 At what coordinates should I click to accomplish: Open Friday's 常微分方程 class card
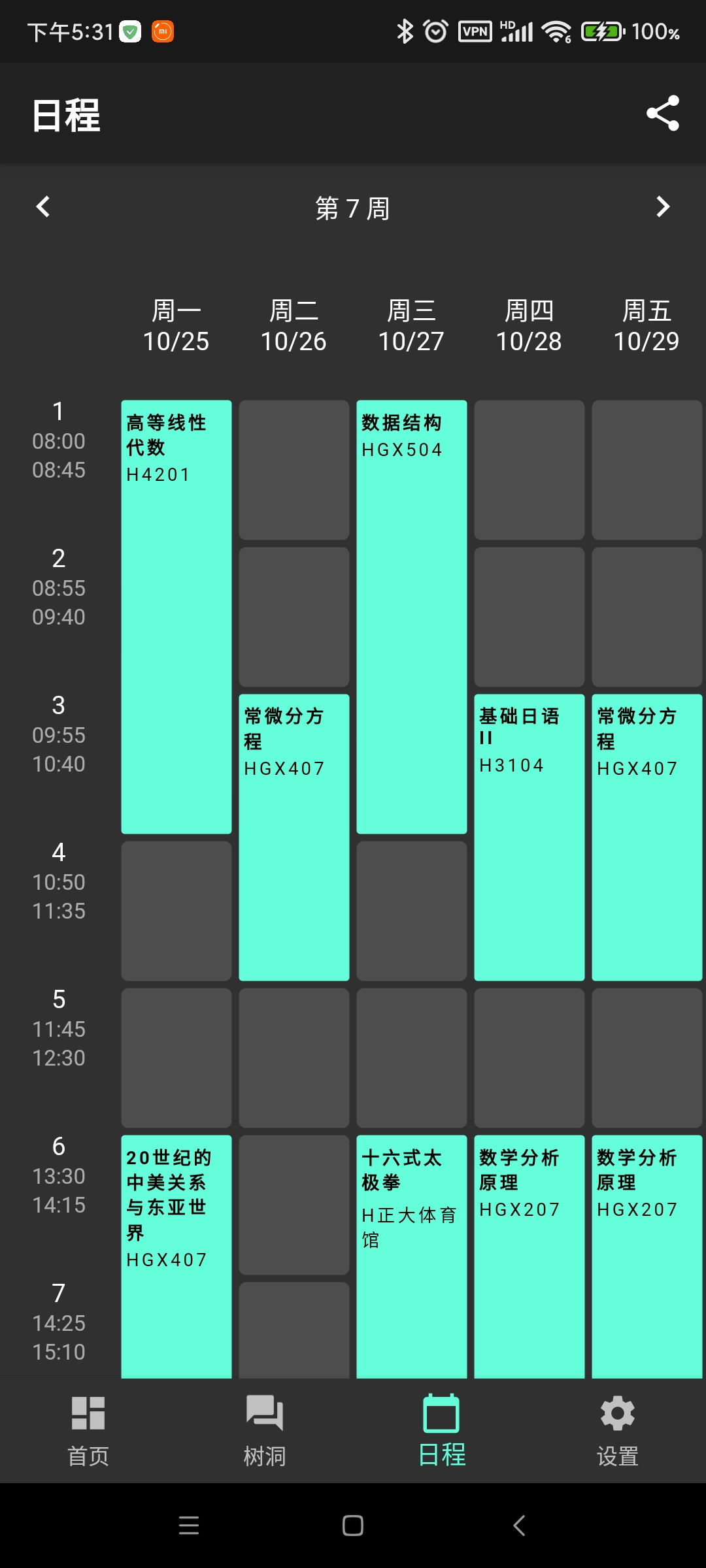[x=647, y=838]
